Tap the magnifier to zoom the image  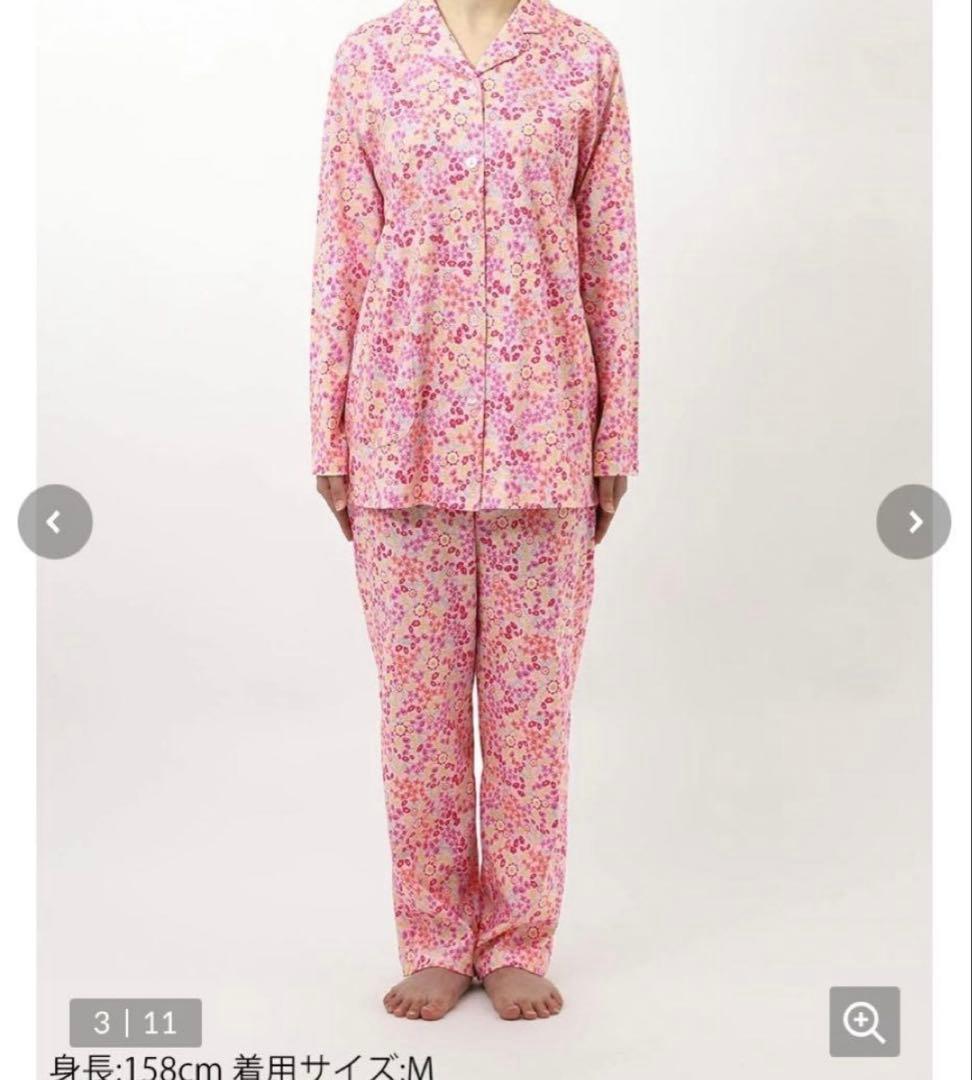[x=865, y=1021]
